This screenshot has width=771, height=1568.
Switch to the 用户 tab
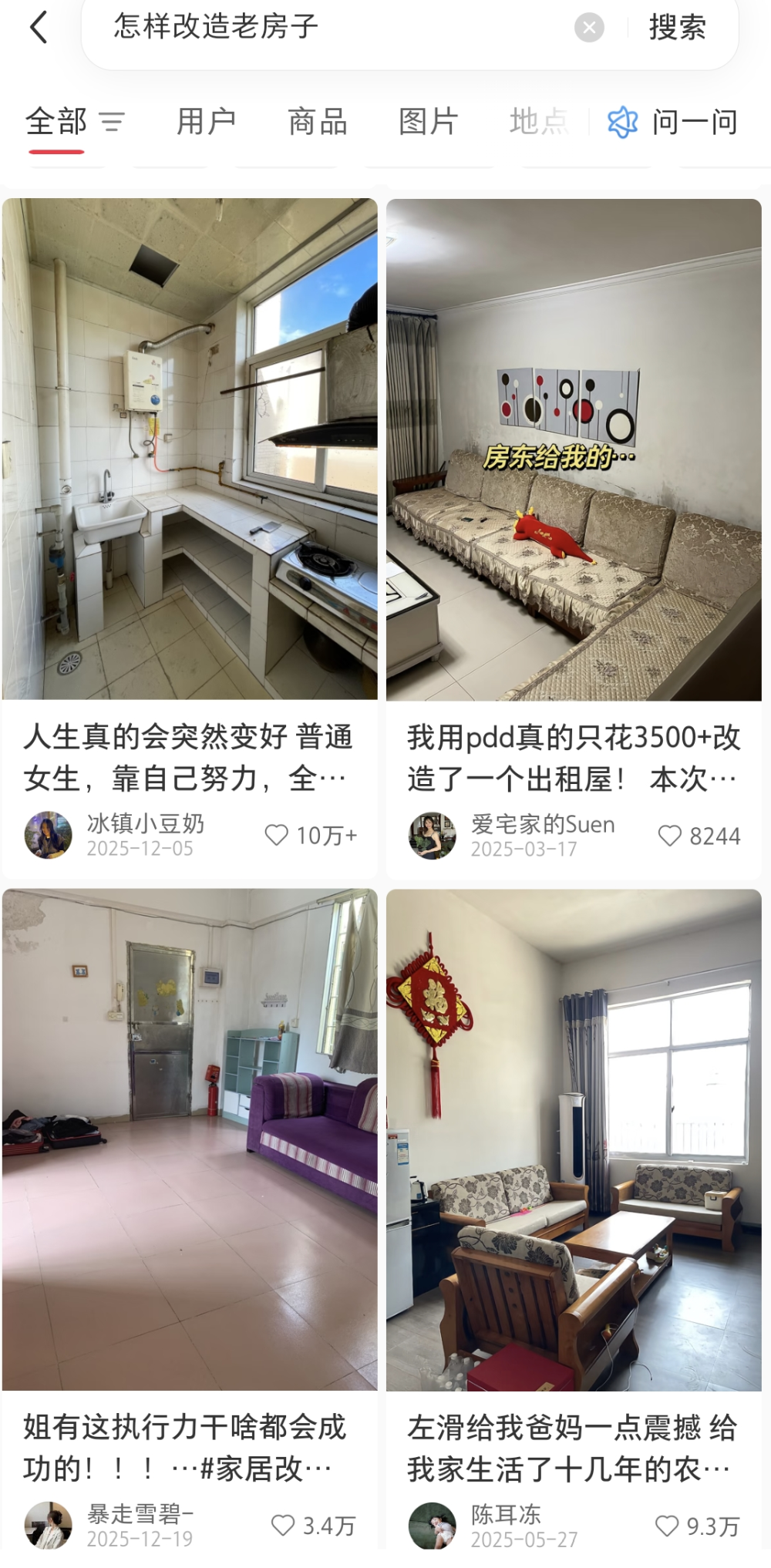click(205, 122)
